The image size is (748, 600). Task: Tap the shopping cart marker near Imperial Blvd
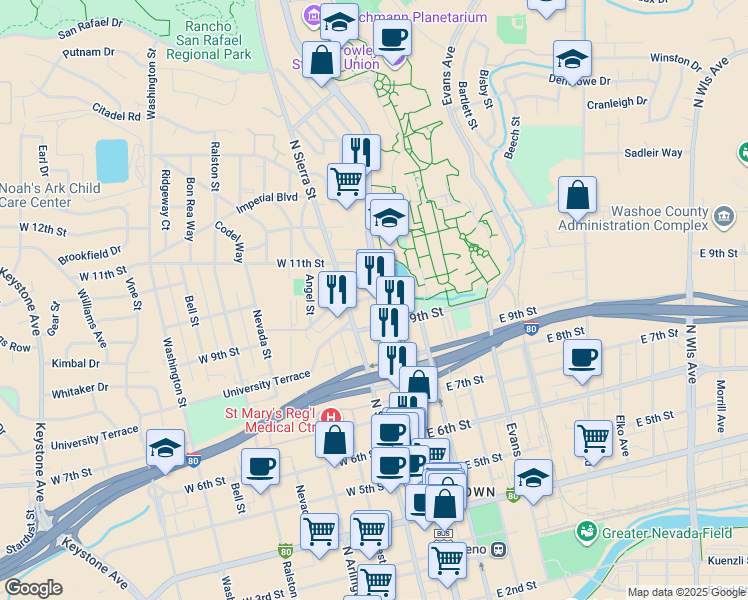[x=347, y=183]
